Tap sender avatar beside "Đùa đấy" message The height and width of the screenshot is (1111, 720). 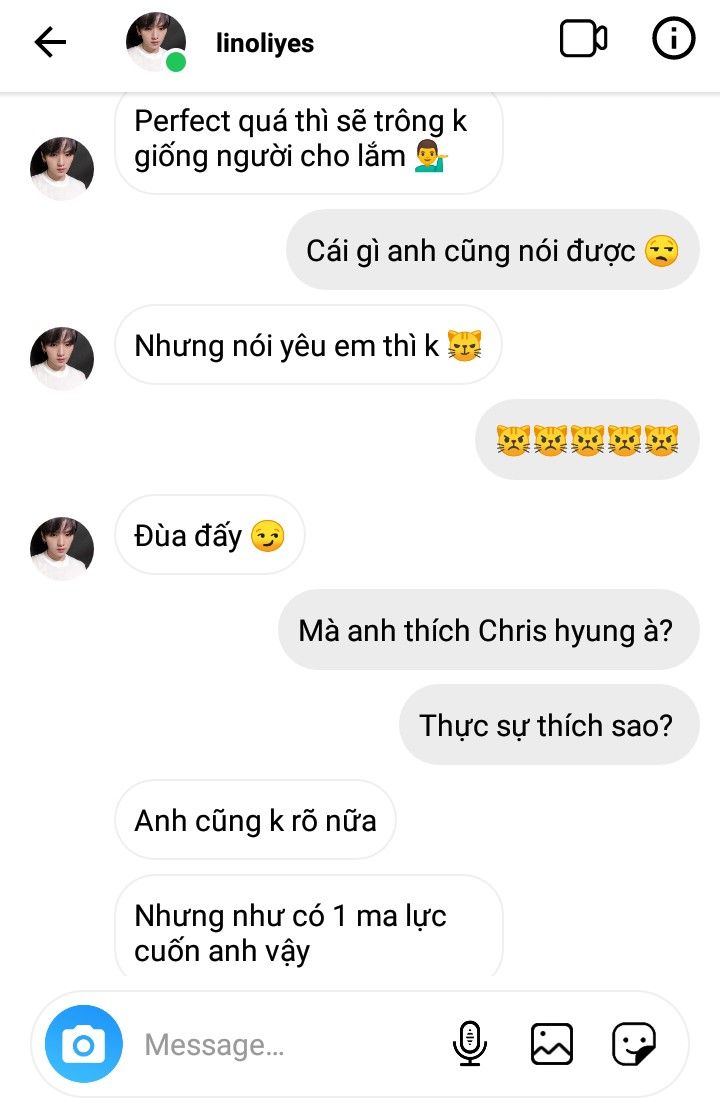(62, 548)
